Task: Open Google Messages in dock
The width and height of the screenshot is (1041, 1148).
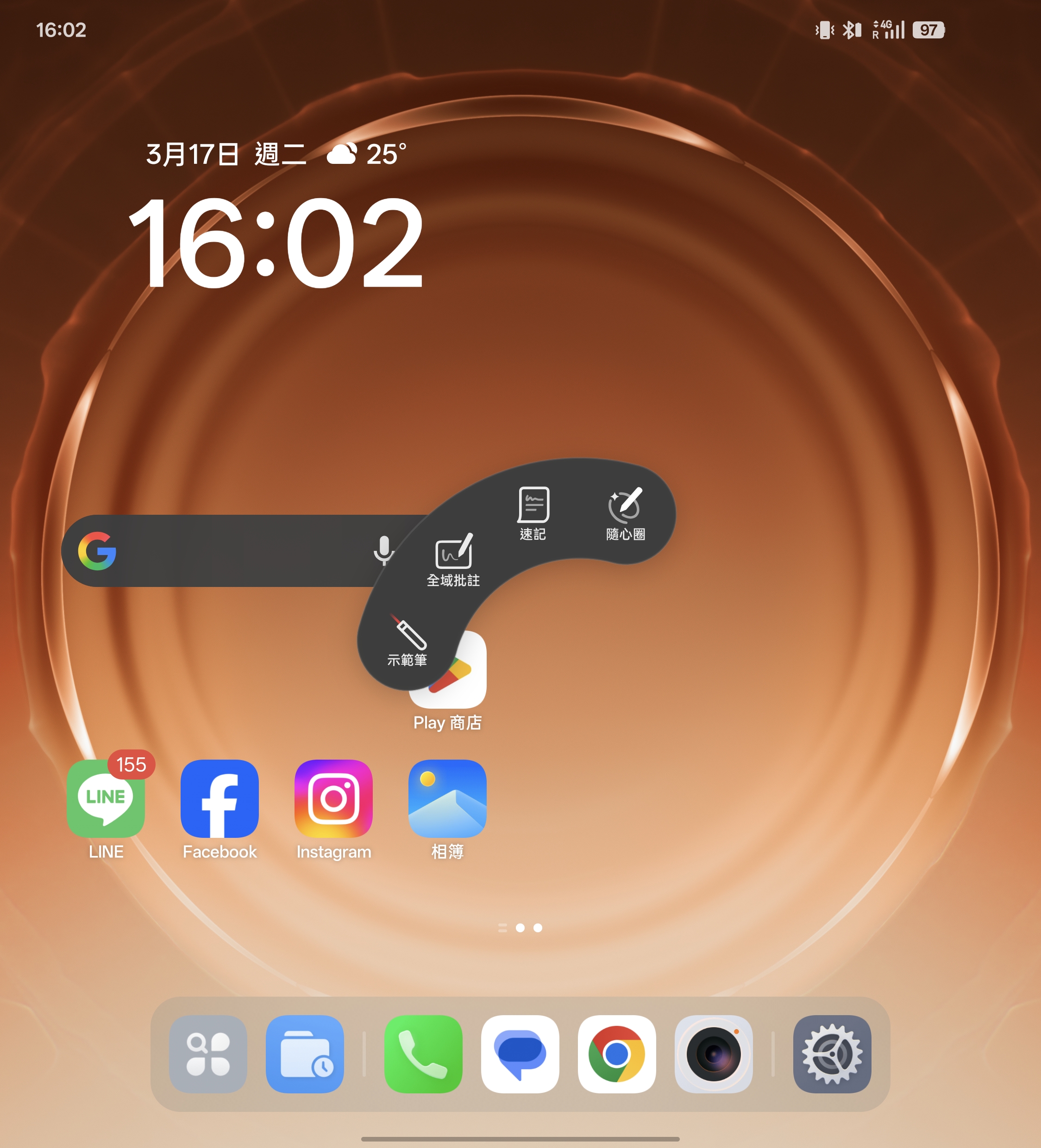Action: coord(520,1054)
